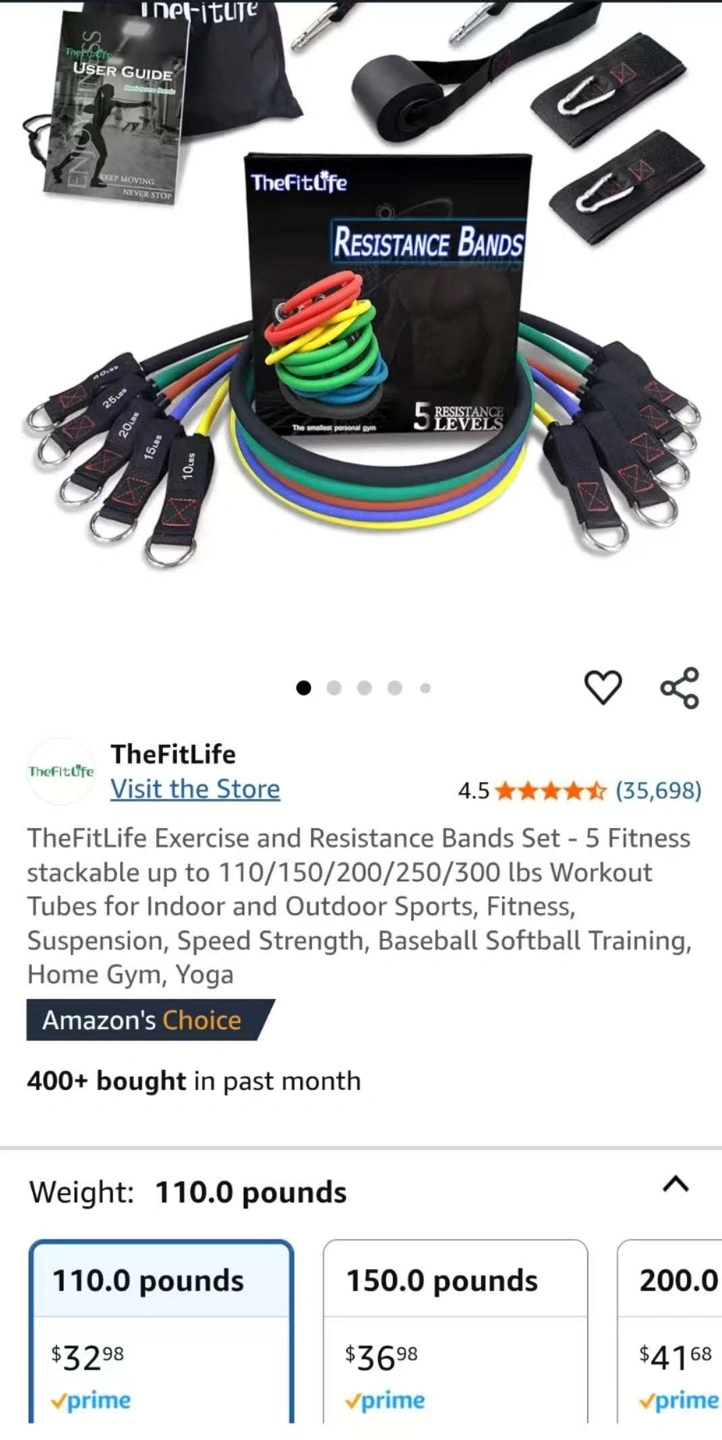Open the 35,698 customer ratings
Image resolution: width=722 pixels, height=1440 pixels.
tap(658, 790)
